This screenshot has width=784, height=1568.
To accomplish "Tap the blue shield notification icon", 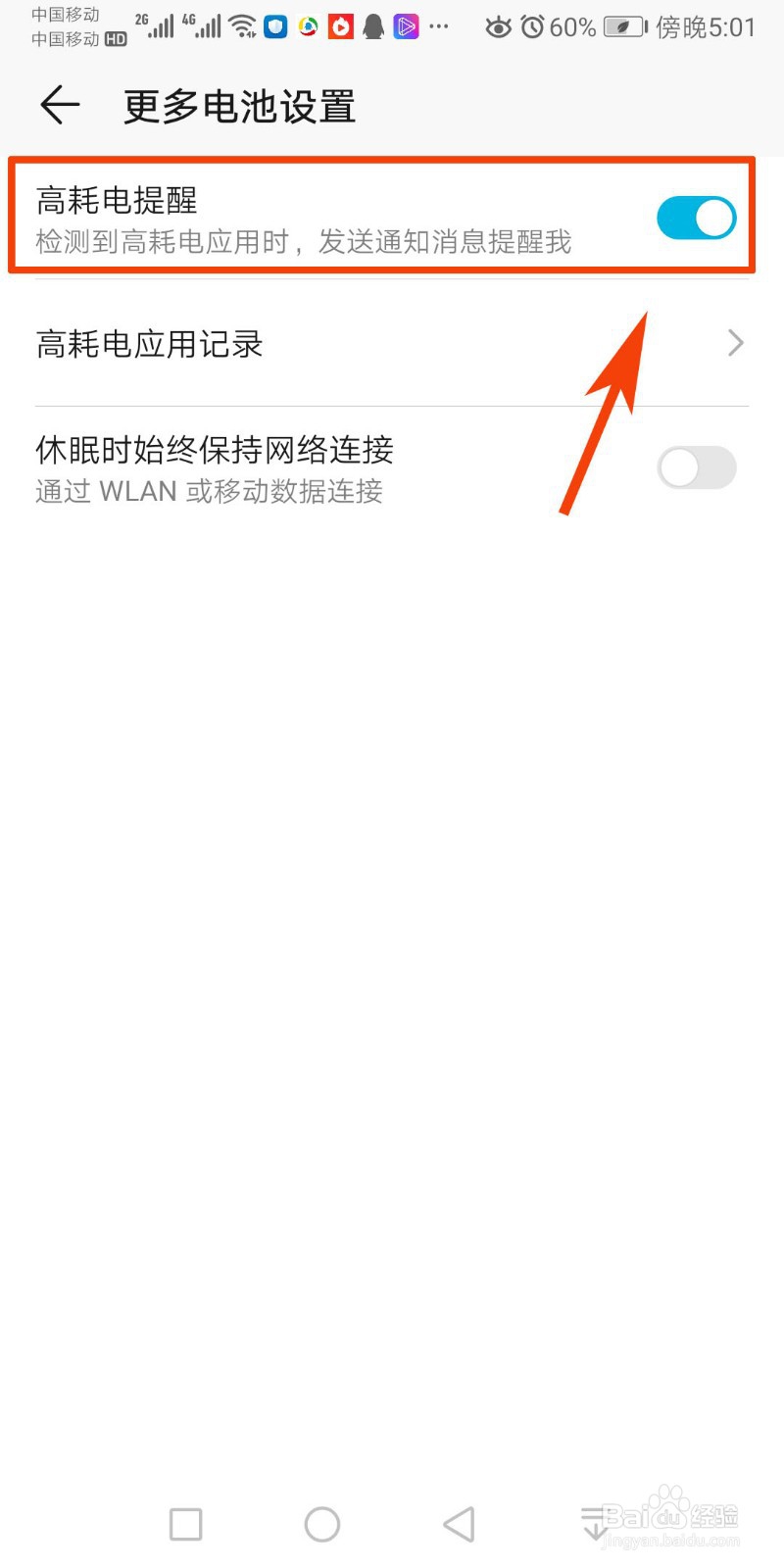I will click(x=274, y=26).
